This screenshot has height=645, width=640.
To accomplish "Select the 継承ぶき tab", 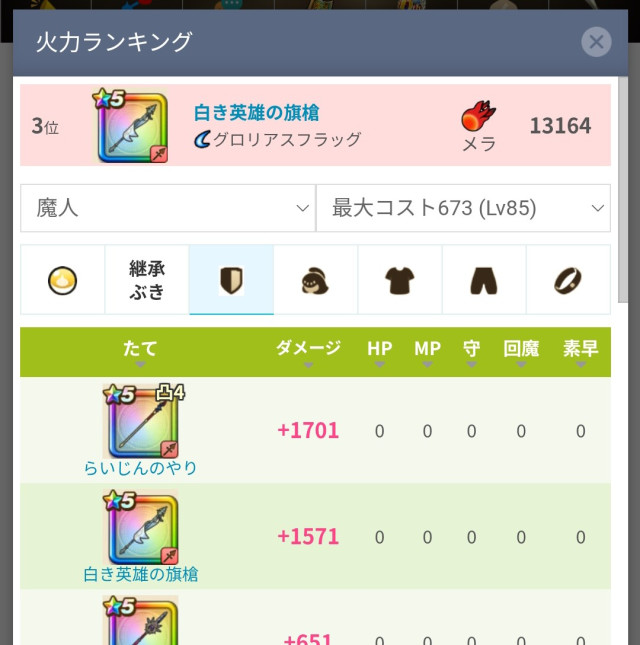I will pos(147,281).
